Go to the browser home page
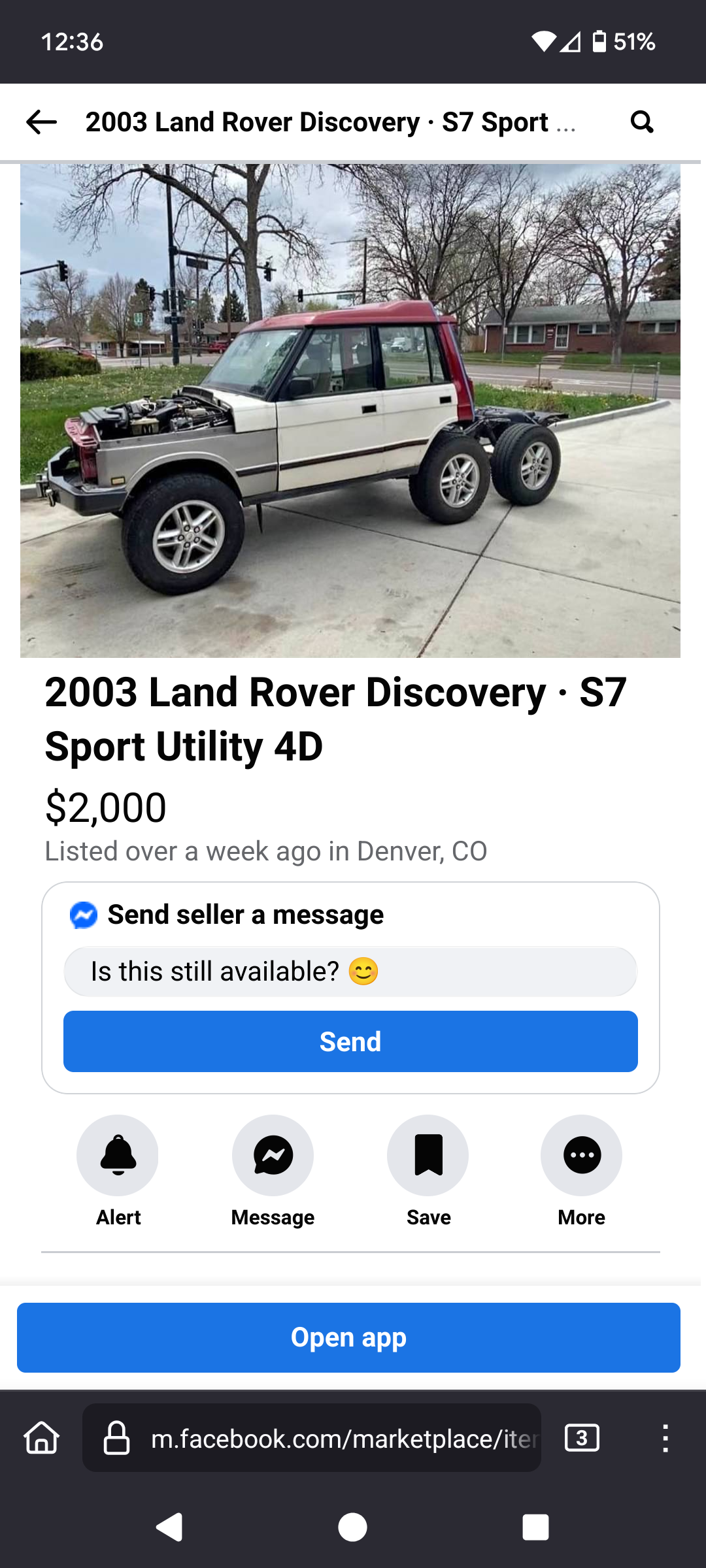The width and height of the screenshot is (706, 1568). tap(42, 1438)
